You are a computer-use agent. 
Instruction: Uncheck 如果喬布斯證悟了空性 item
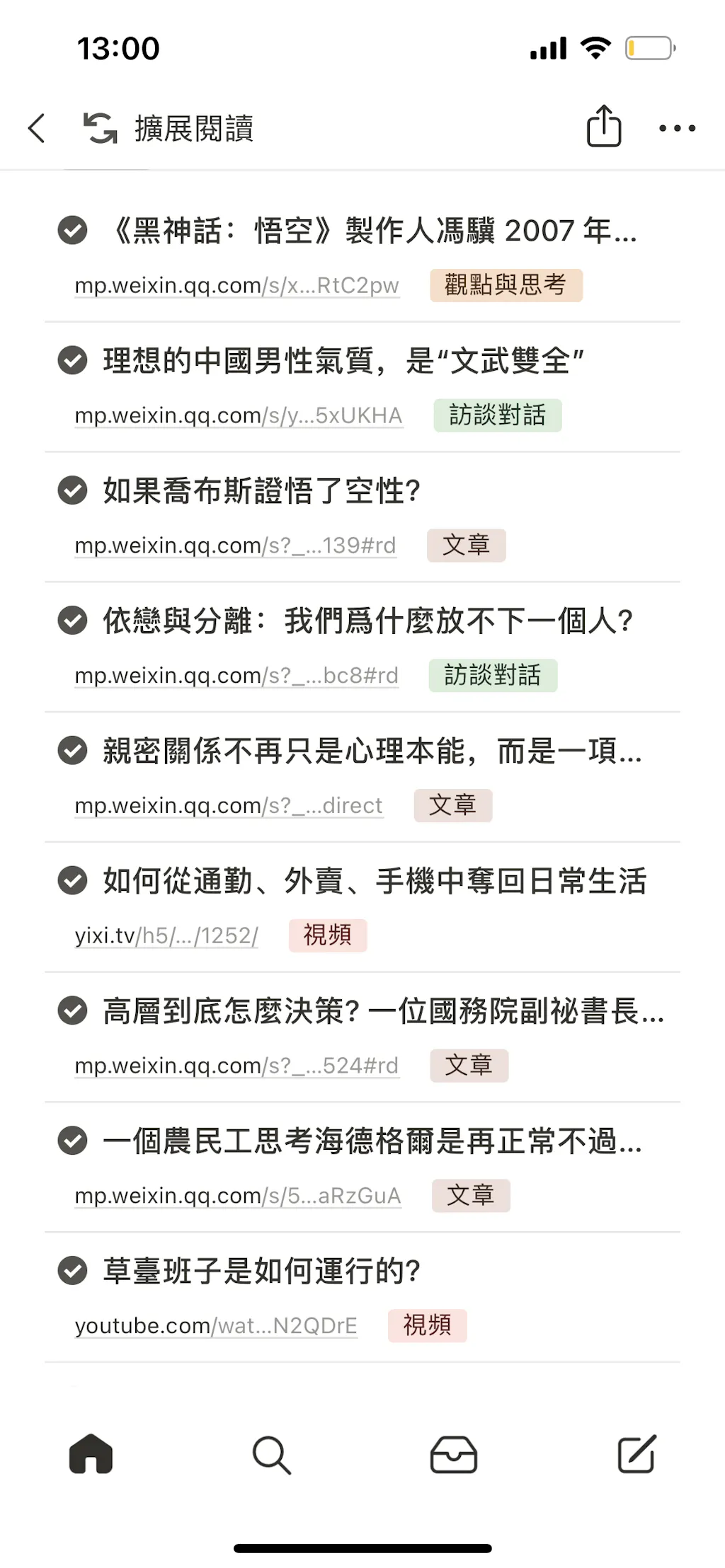[72, 490]
